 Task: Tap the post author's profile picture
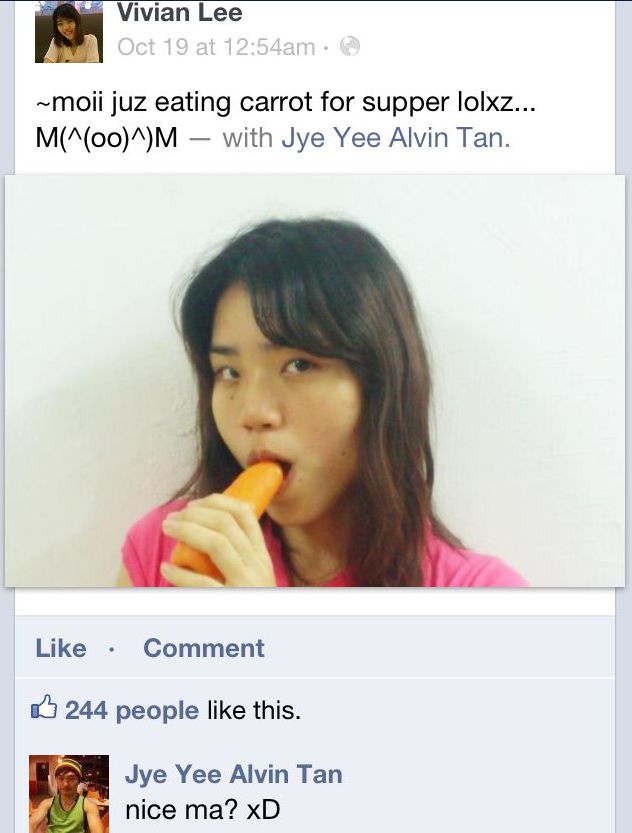[68, 32]
